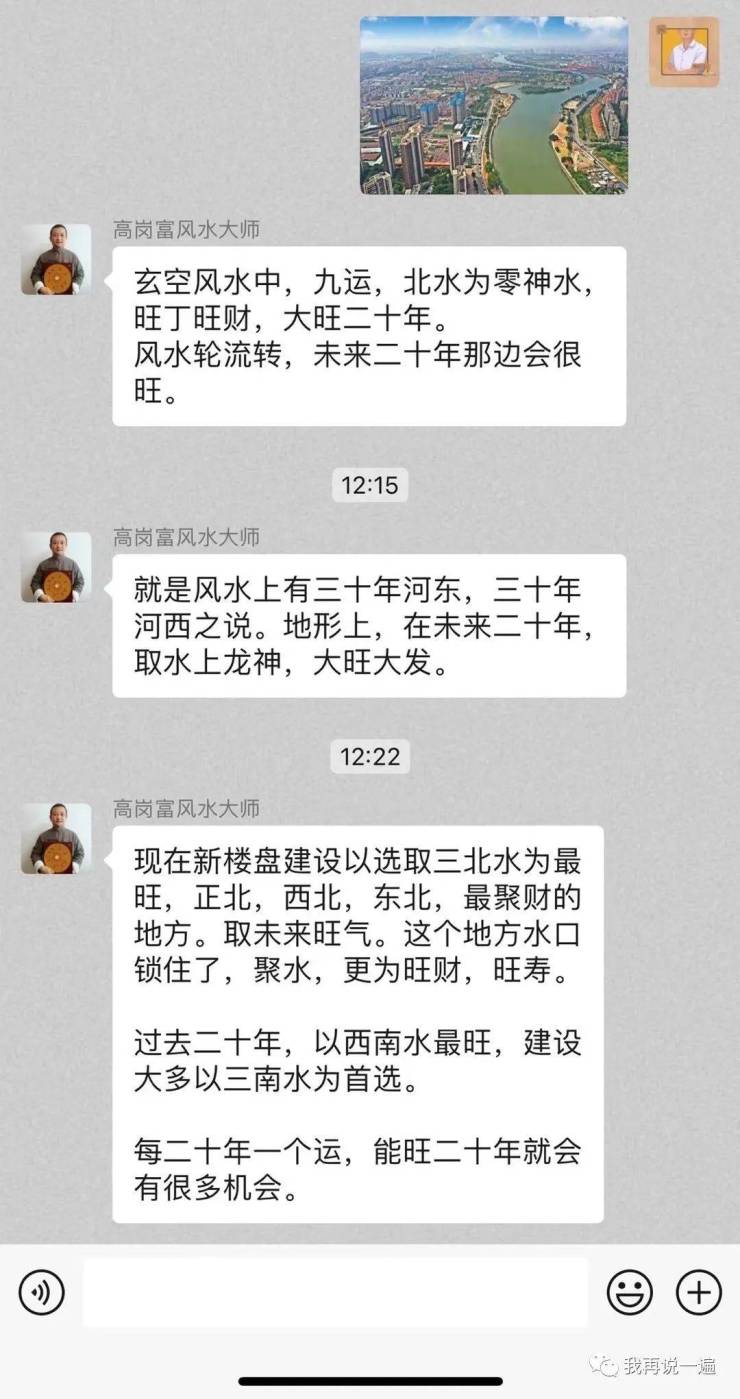Tap the message text field
This screenshot has width=740, height=1399.
[335, 1292]
